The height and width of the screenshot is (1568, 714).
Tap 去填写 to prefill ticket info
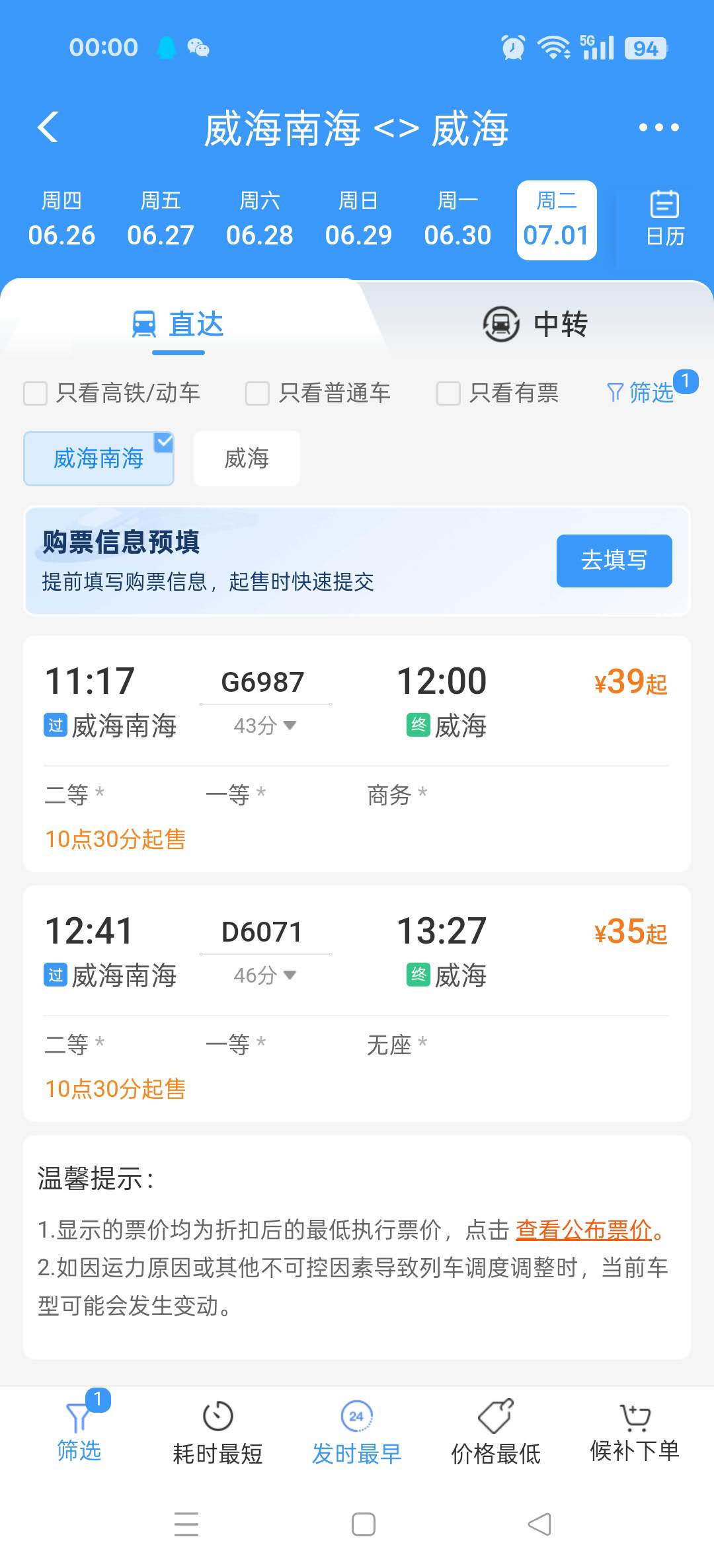[x=614, y=560]
